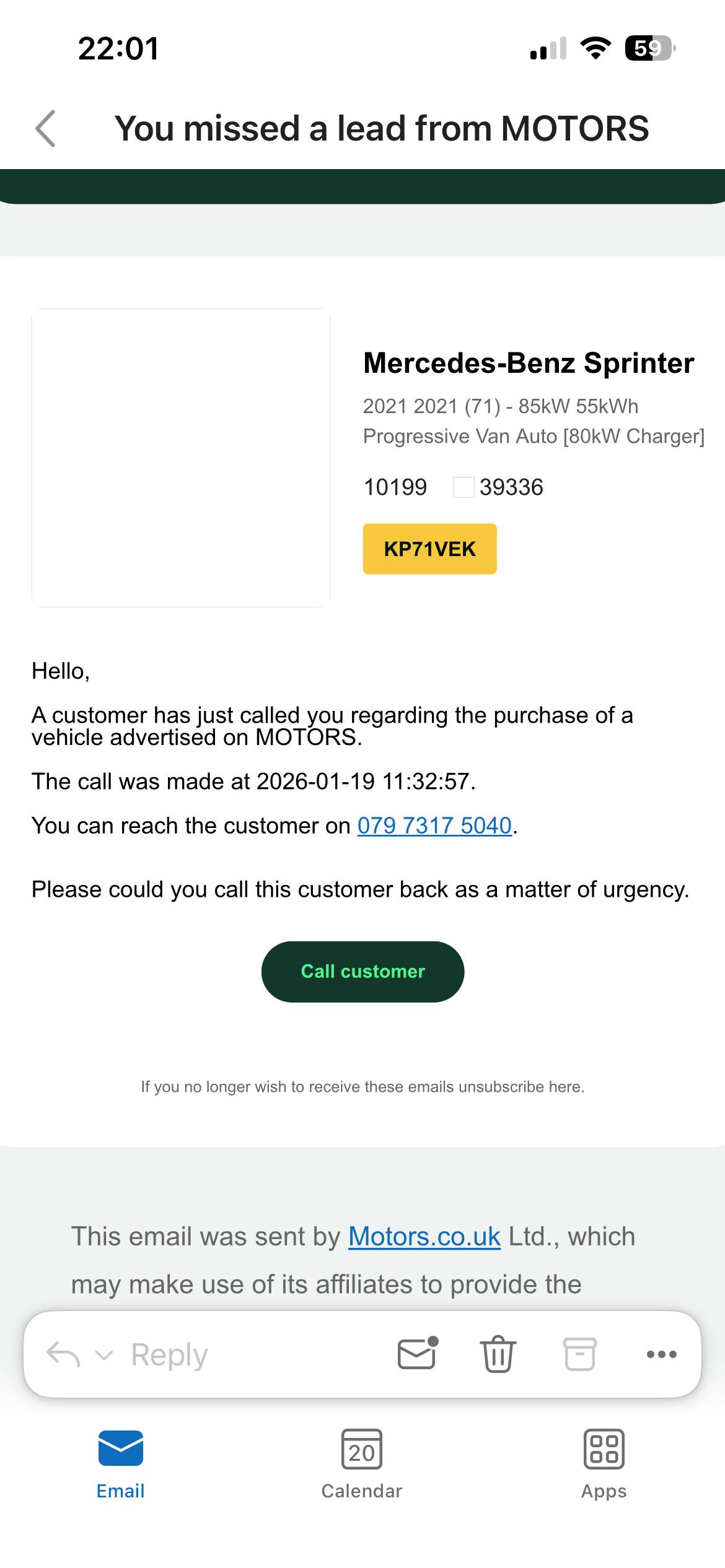Open the more options menu
The image size is (725, 1568).
pos(661,1354)
